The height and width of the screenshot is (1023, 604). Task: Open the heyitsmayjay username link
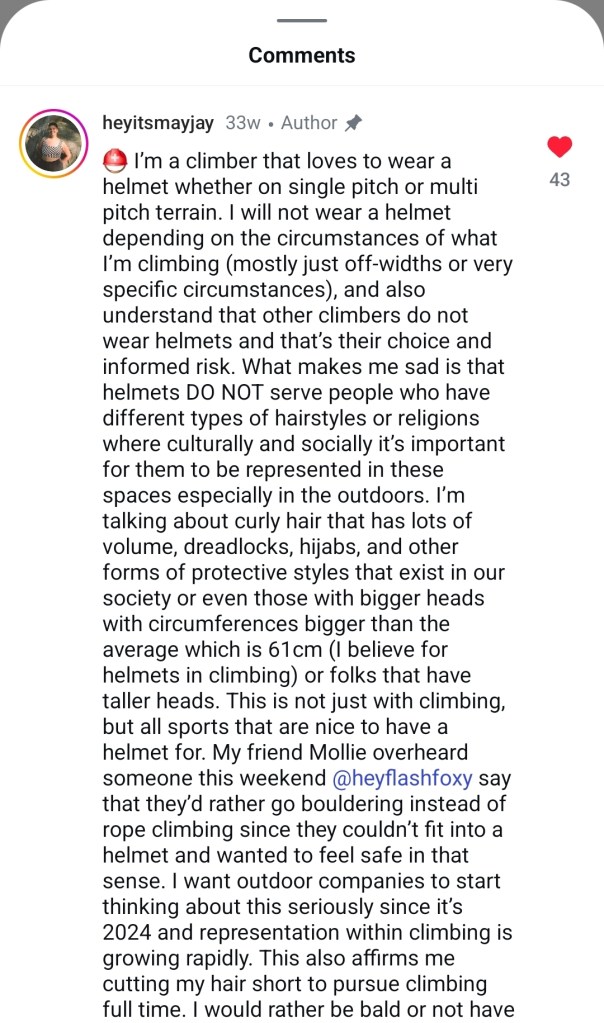click(160, 123)
